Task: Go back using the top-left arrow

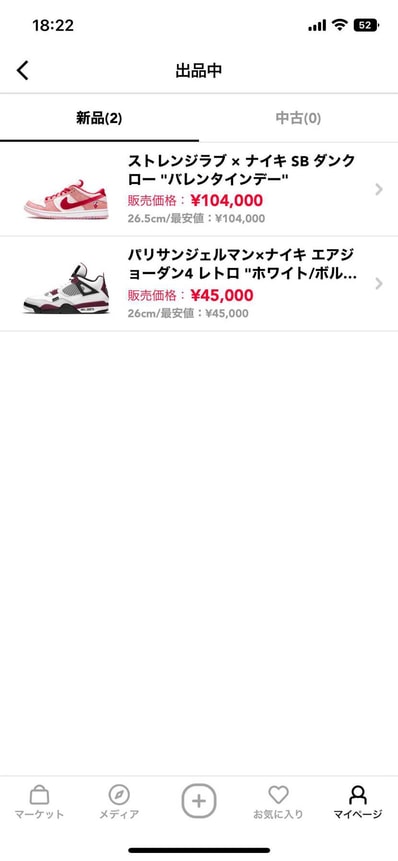Action: click(x=23, y=71)
